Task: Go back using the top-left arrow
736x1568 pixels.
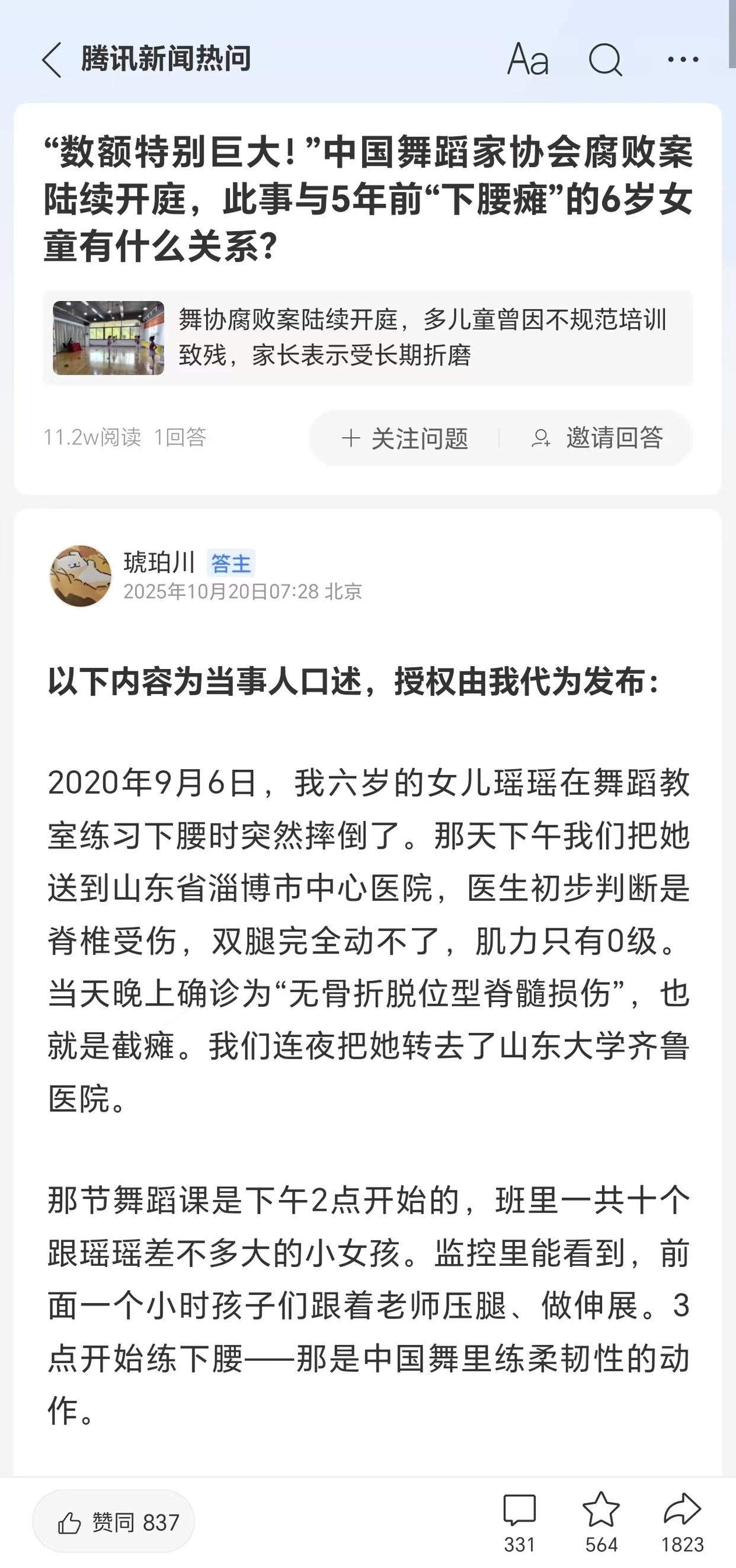Action: point(52,60)
